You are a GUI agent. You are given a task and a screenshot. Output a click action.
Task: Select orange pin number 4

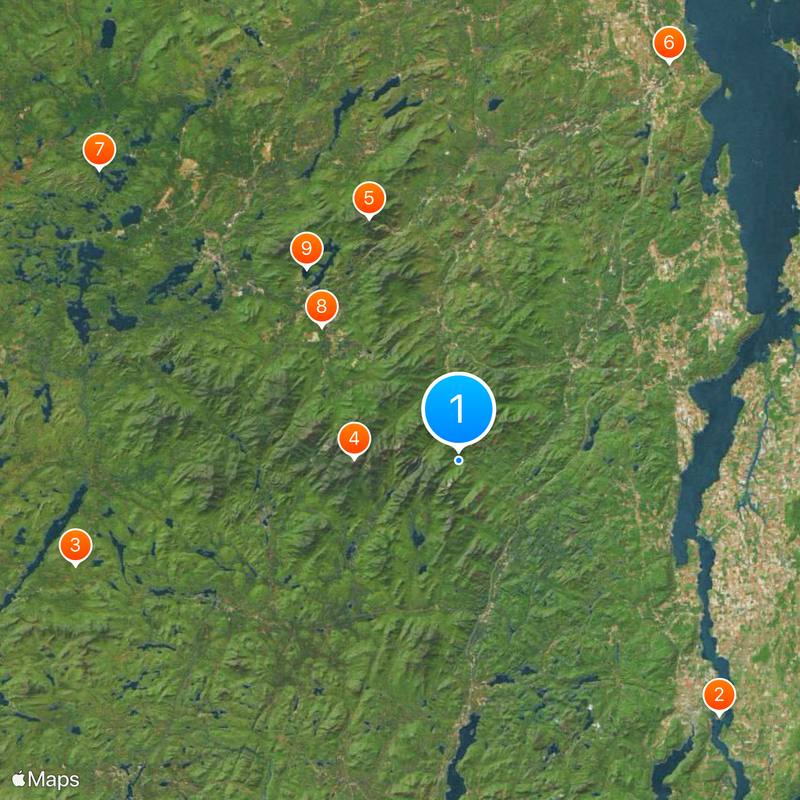click(354, 438)
